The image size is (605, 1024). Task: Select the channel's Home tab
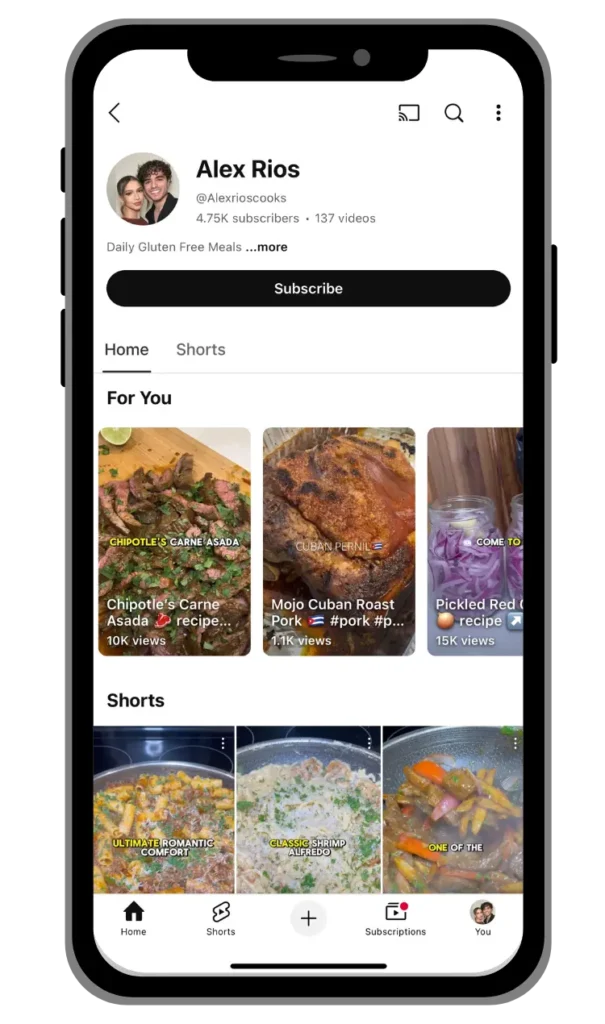point(127,349)
